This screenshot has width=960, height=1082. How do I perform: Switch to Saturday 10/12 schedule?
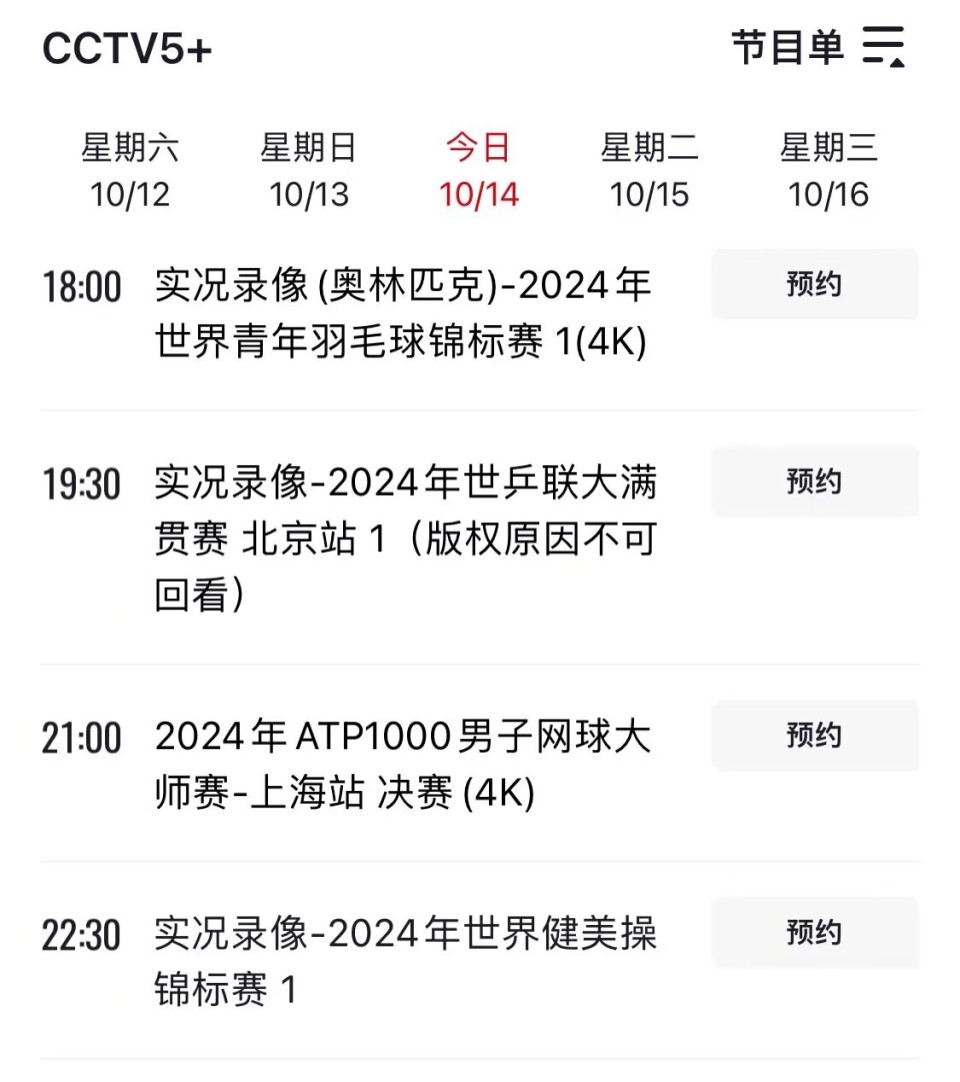pyautogui.click(x=131, y=170)
